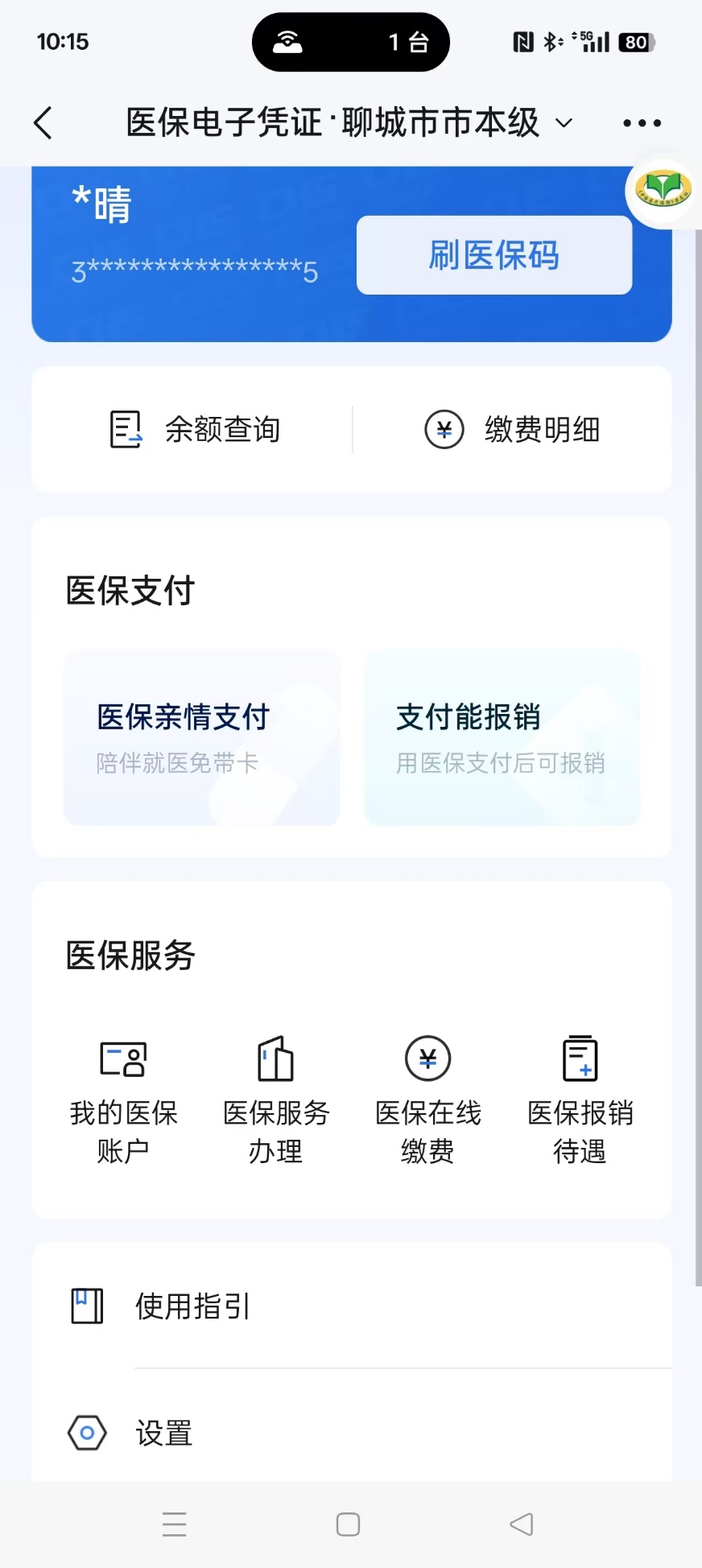The image size is (702, 1568).
Task: Tap the 刷医保码 button
Action: (x=493, y=255)
